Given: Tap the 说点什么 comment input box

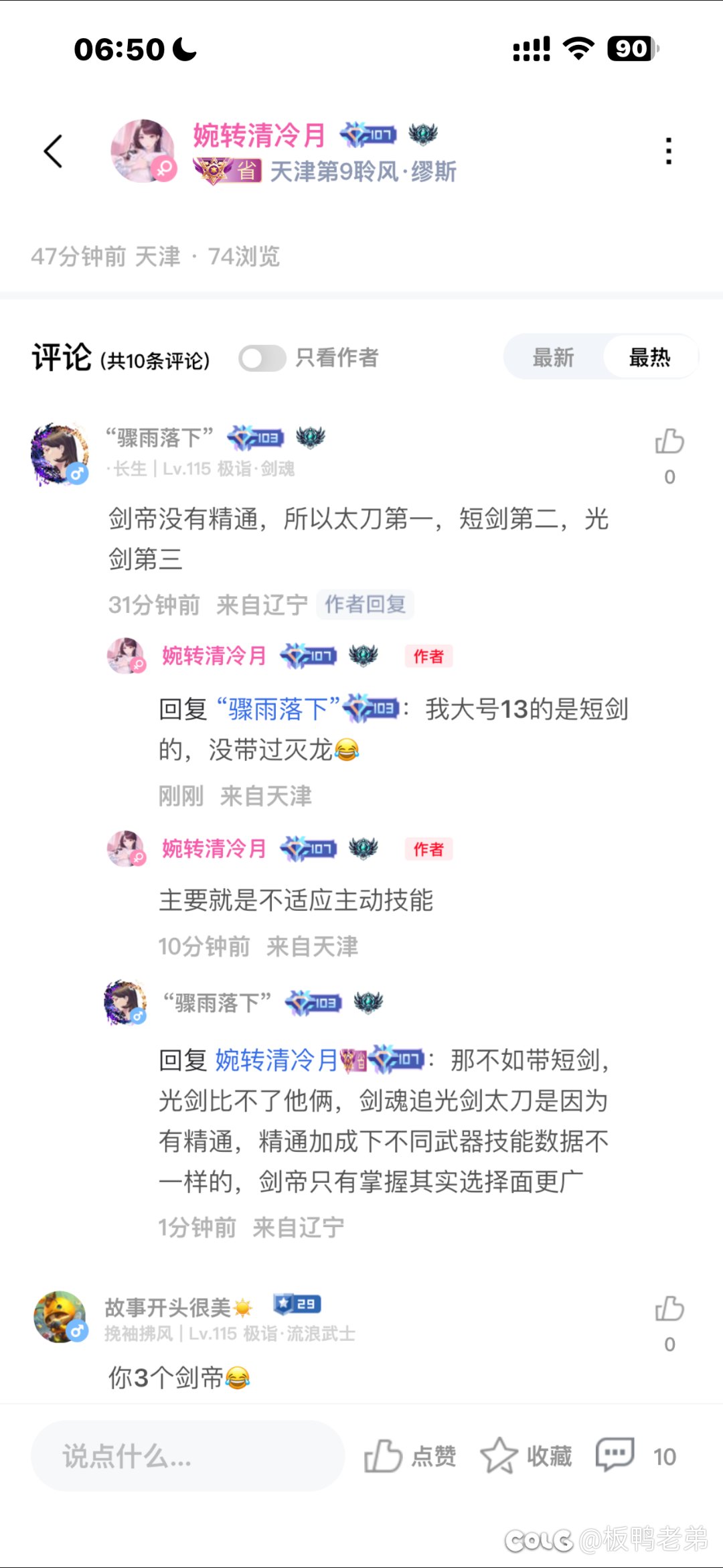Looking at the screenshot, I should click(x=187, y=1456).
